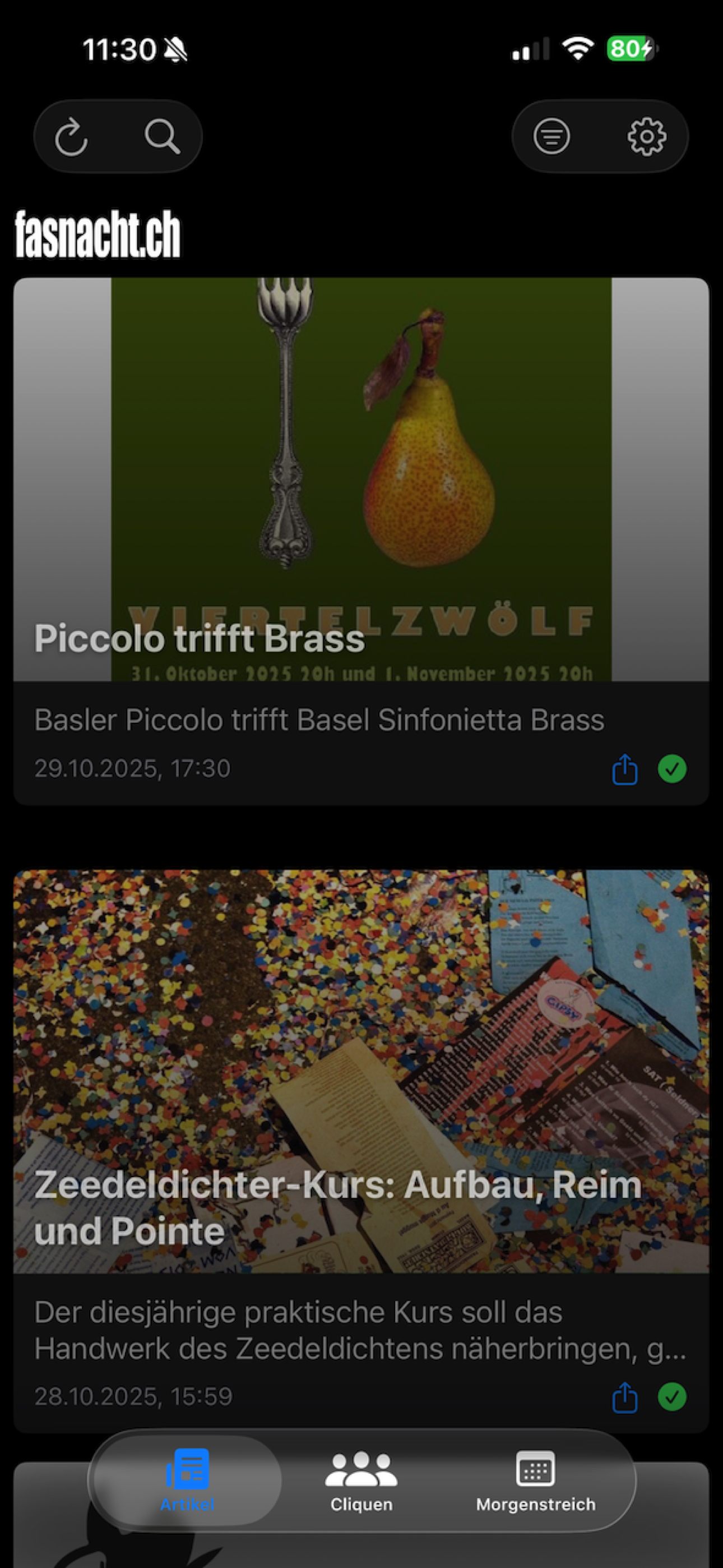Switch to the Cliquen tab

pos(361,1481)
